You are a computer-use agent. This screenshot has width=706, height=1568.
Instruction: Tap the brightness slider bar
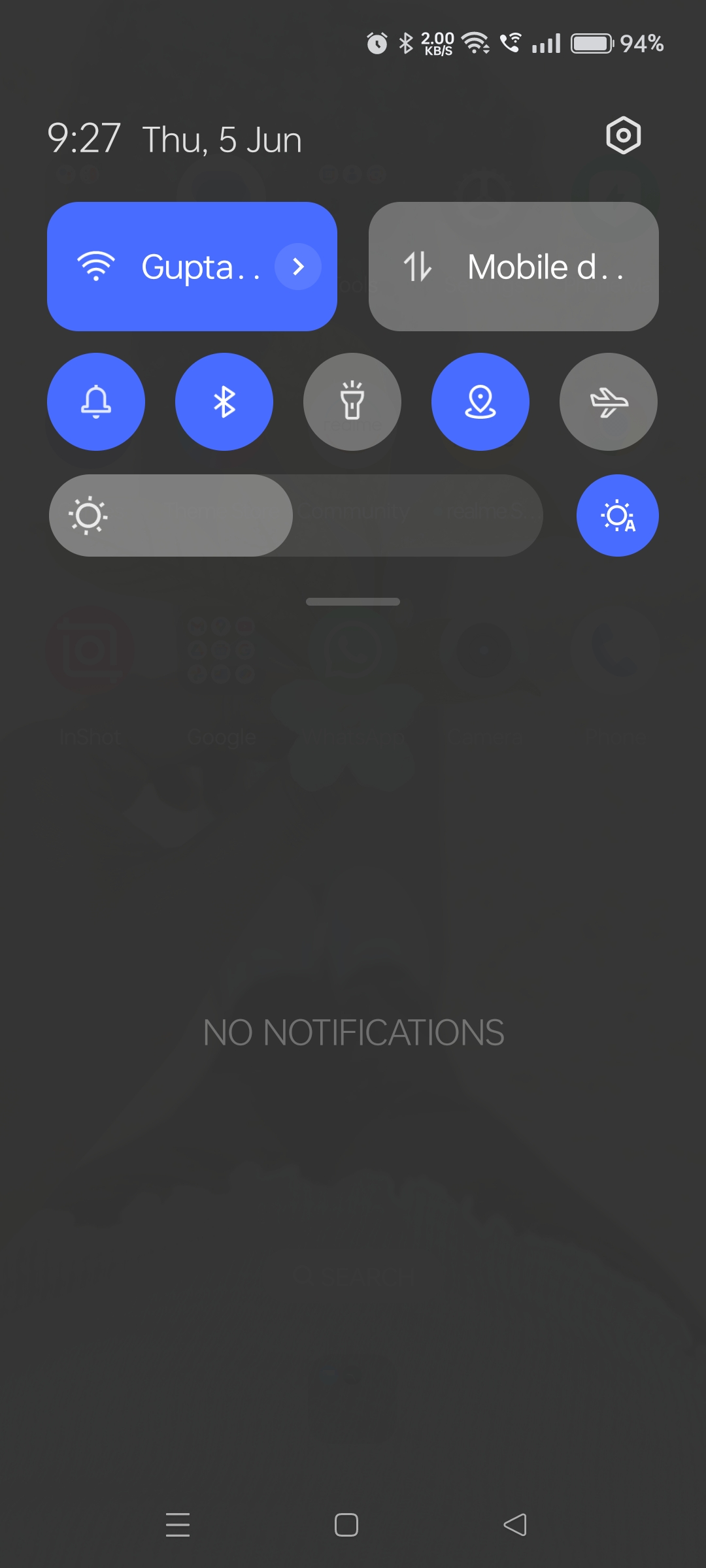click(296, 515)
